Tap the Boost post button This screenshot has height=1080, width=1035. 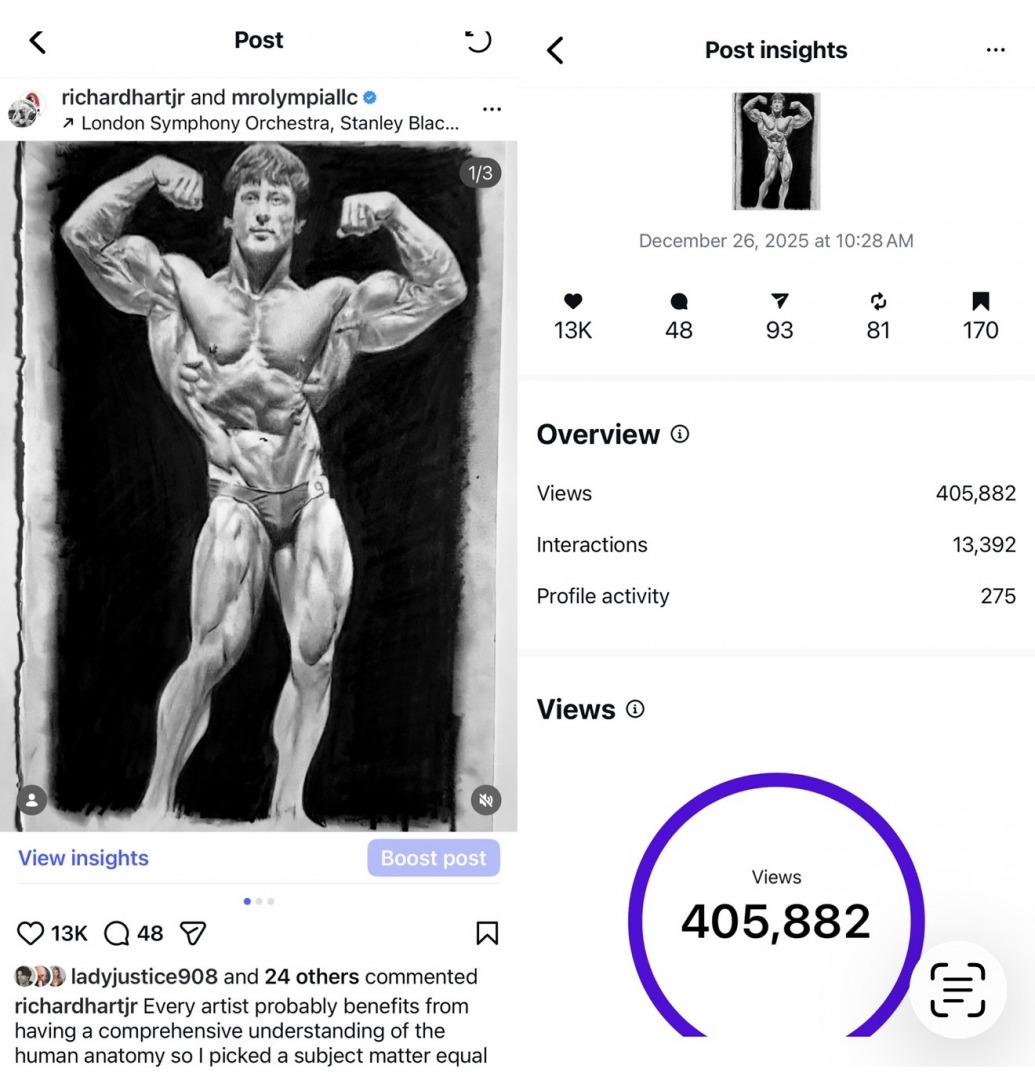433,858
